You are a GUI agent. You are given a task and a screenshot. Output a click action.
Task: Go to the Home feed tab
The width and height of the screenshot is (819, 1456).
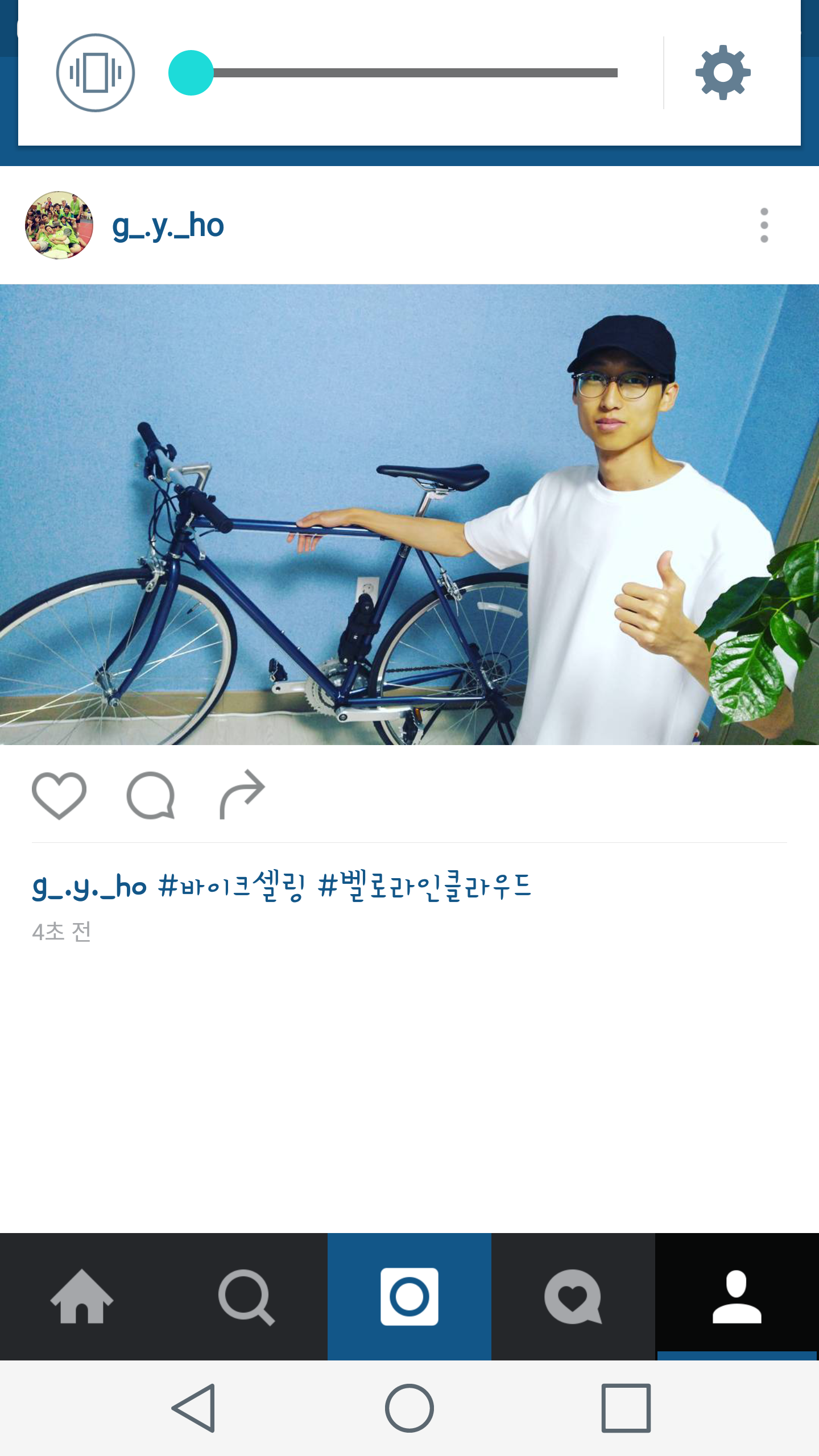[x=82, y=1296]
